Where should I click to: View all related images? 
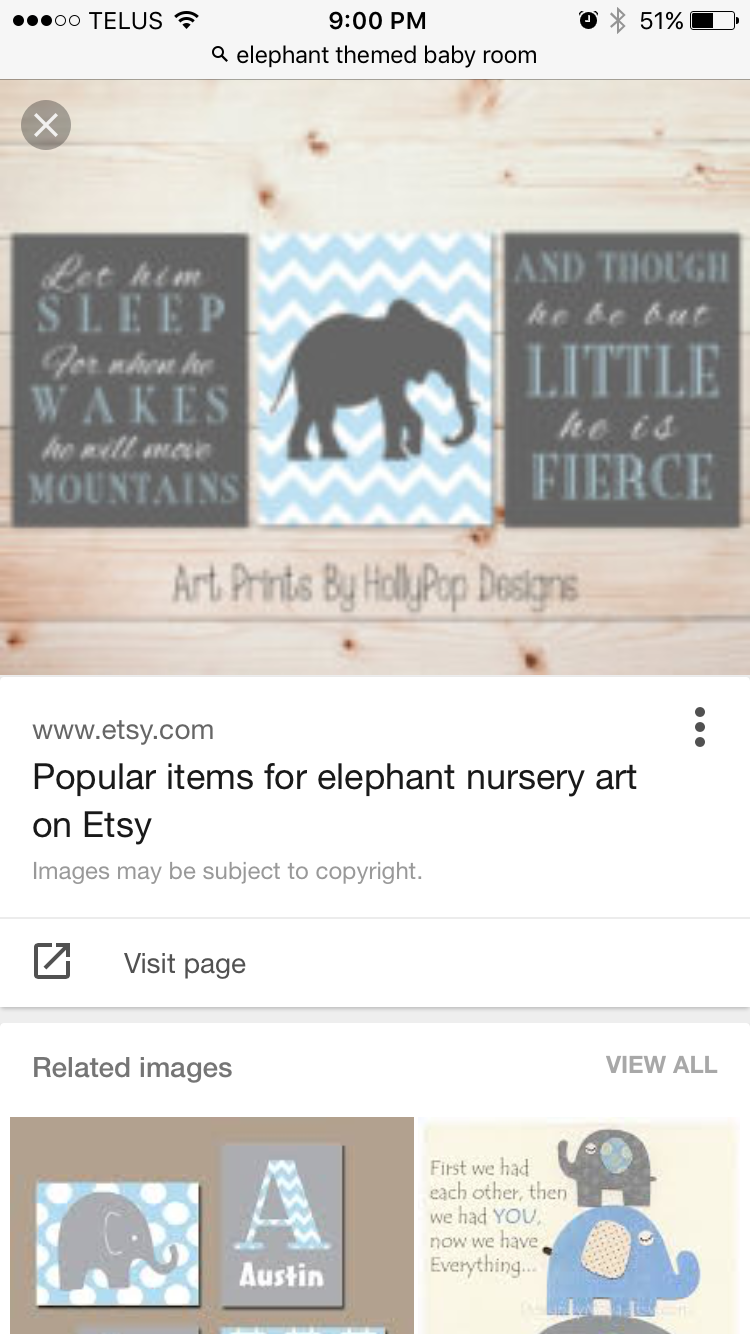(661, 1065)
